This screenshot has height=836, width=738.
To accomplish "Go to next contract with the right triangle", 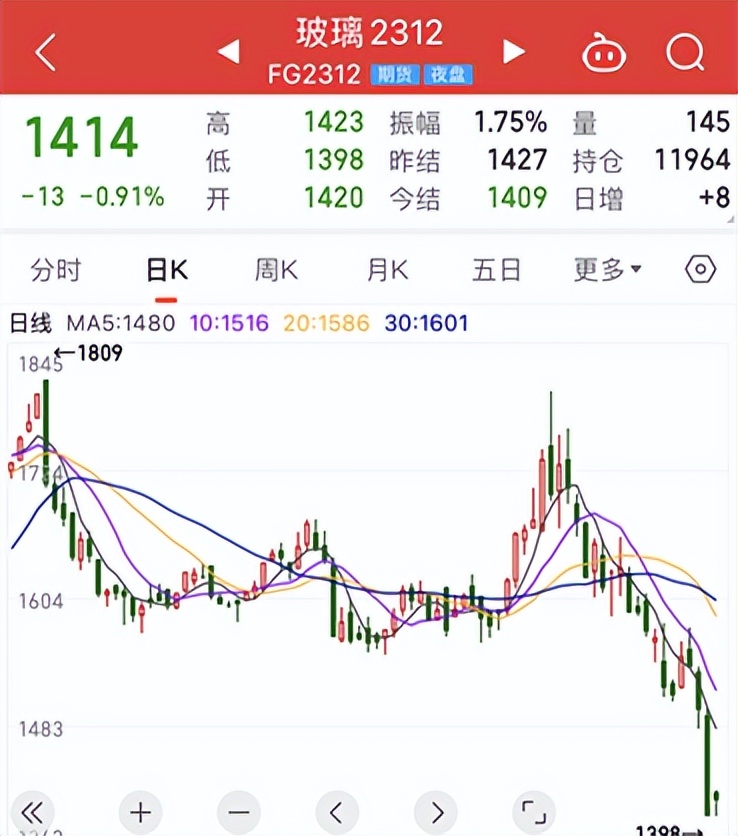I will click(512, 50).
